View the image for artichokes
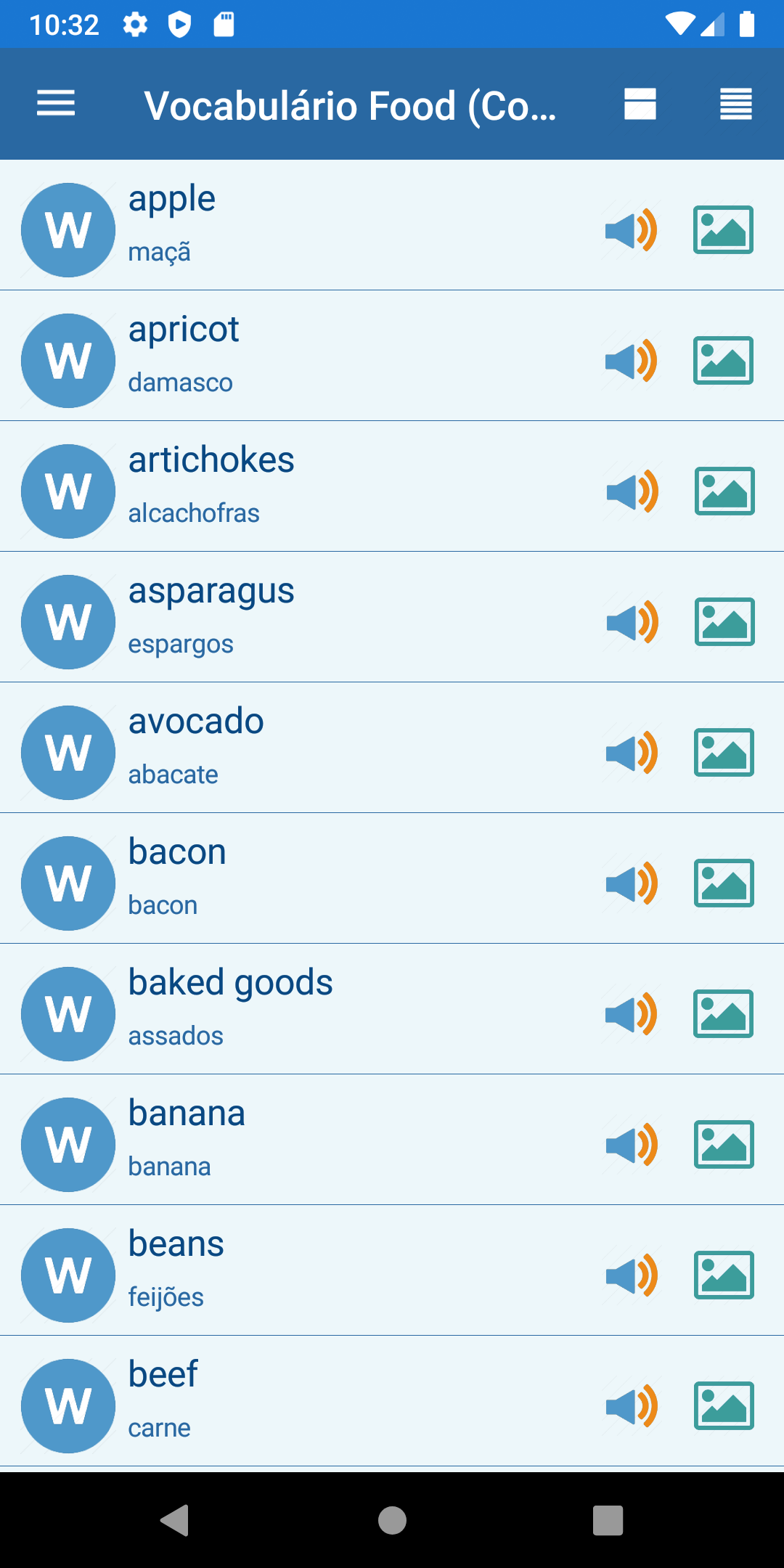 (x=724, y=491)
